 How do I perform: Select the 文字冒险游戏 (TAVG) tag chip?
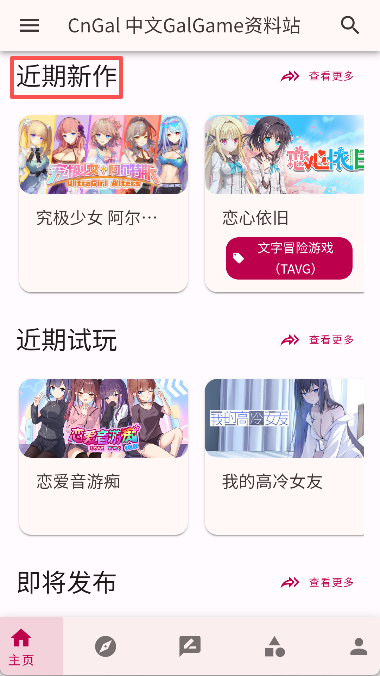pos(289,258)
